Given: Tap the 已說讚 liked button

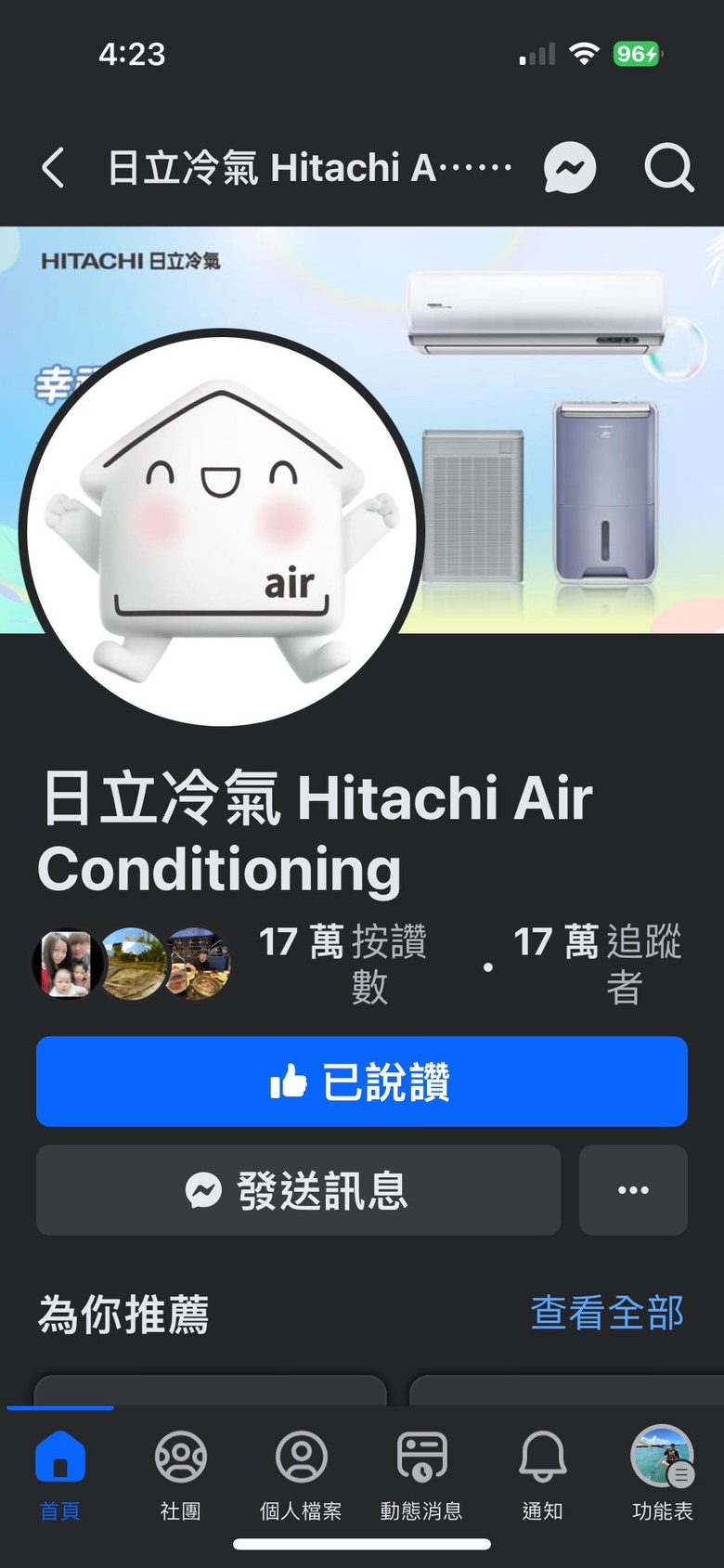Looking at the screenshot, I should [362, 1082].
